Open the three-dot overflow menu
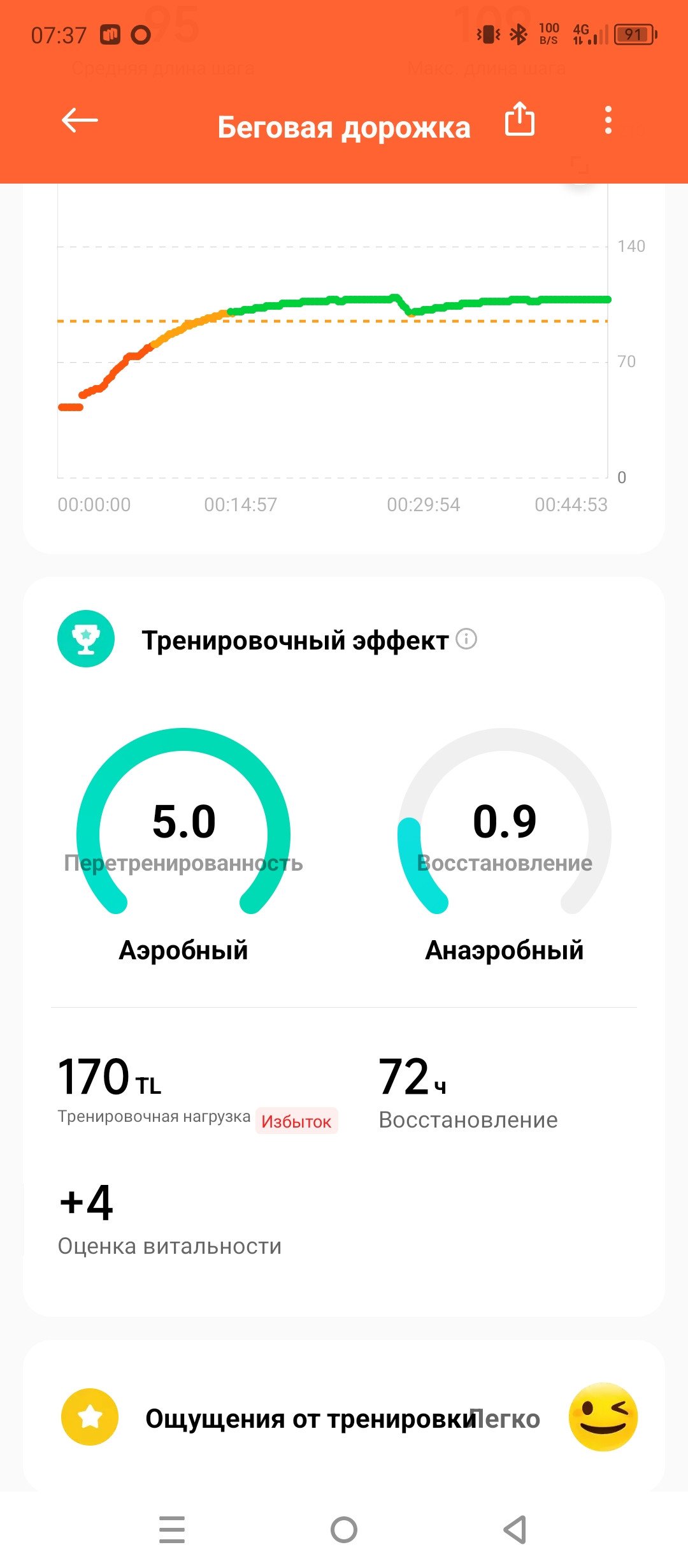This screenshot has width=688, height=1568. (x=608, y=120)
